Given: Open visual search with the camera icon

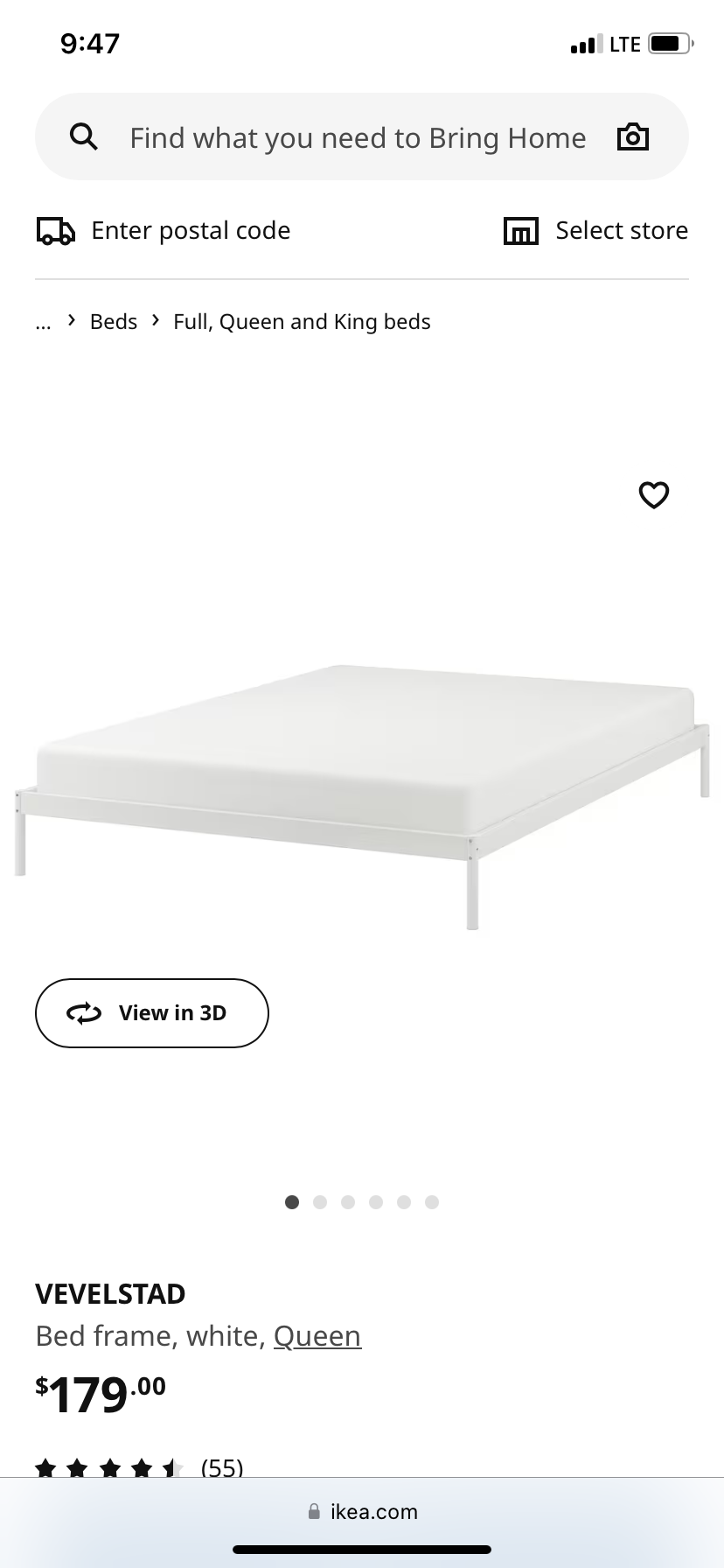Looking at the screenshot, I should click(632, 137).
